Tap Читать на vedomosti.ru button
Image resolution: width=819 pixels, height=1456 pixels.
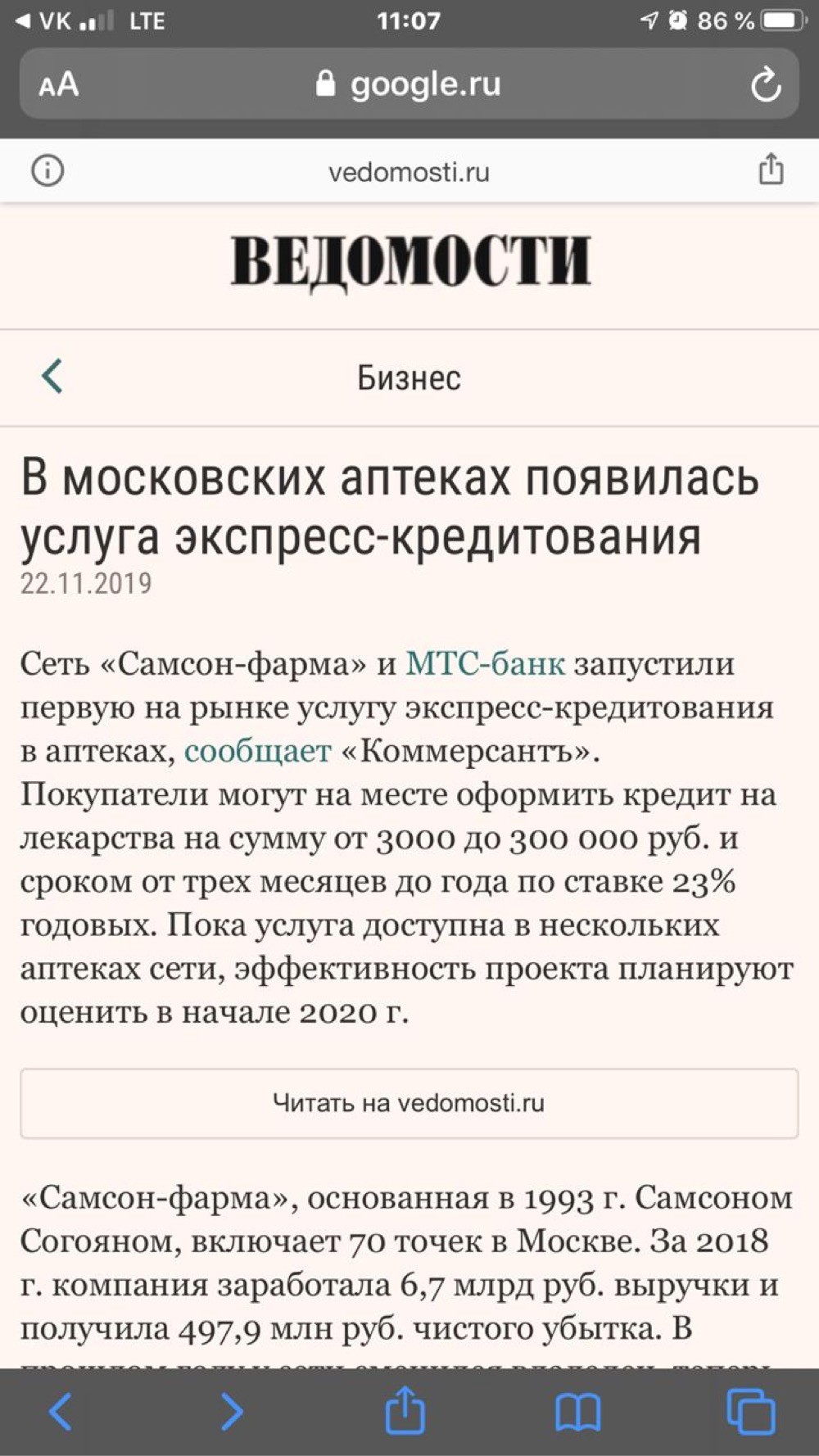[409, 1103]
